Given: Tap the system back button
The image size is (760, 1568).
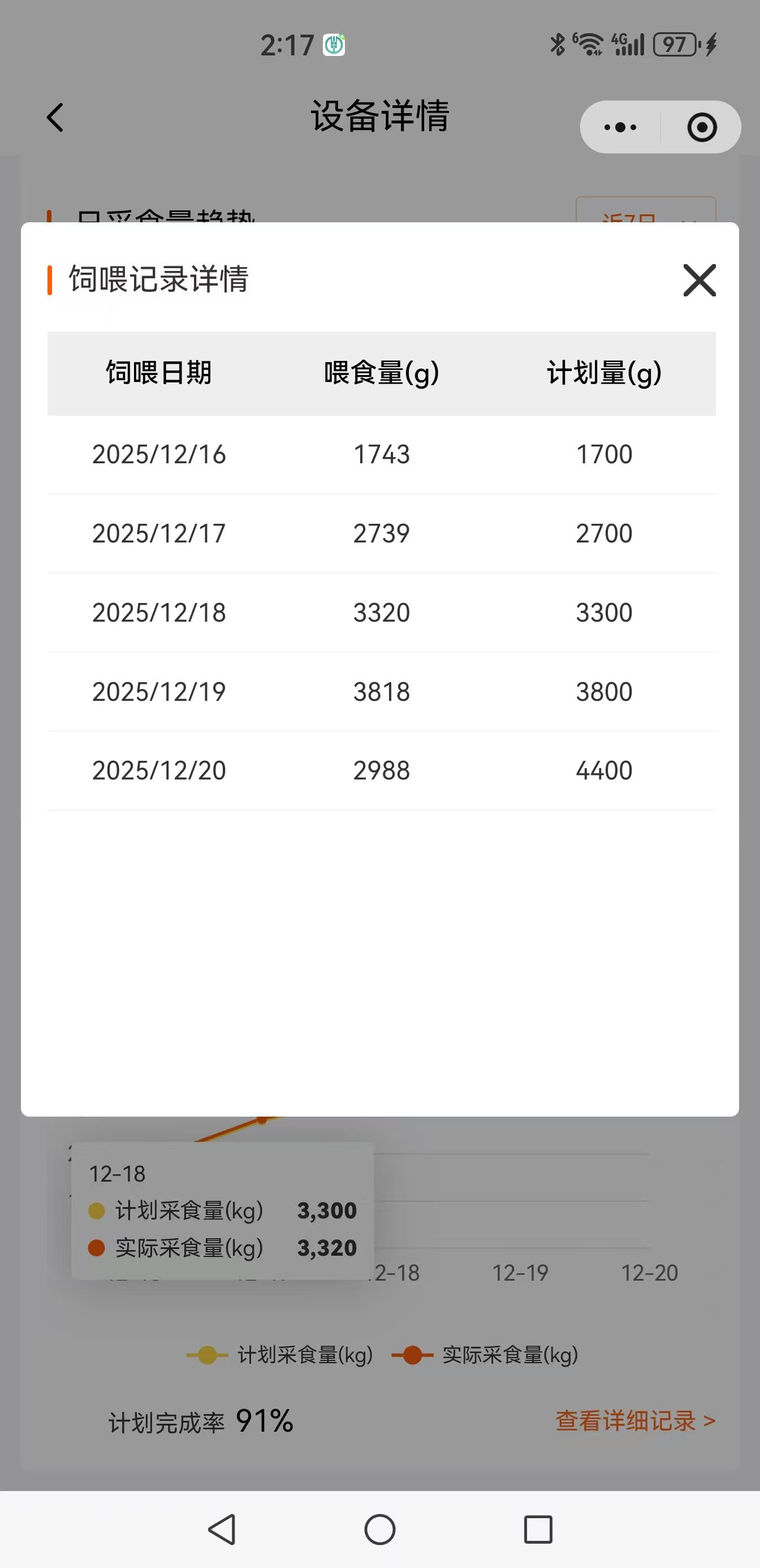Looking at the screenshot, I should click(222, 1529).
